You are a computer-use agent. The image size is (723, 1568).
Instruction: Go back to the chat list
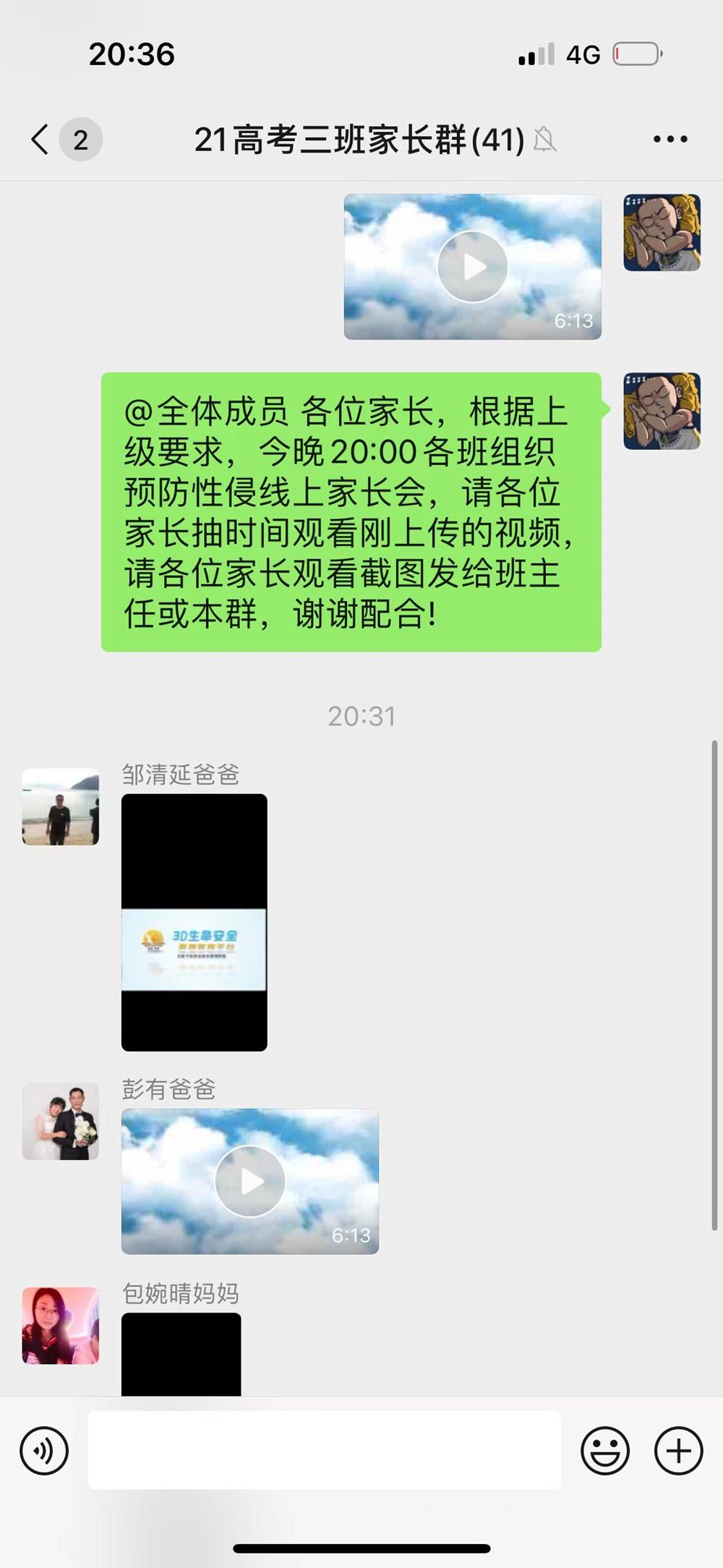[x=40, y=139]
